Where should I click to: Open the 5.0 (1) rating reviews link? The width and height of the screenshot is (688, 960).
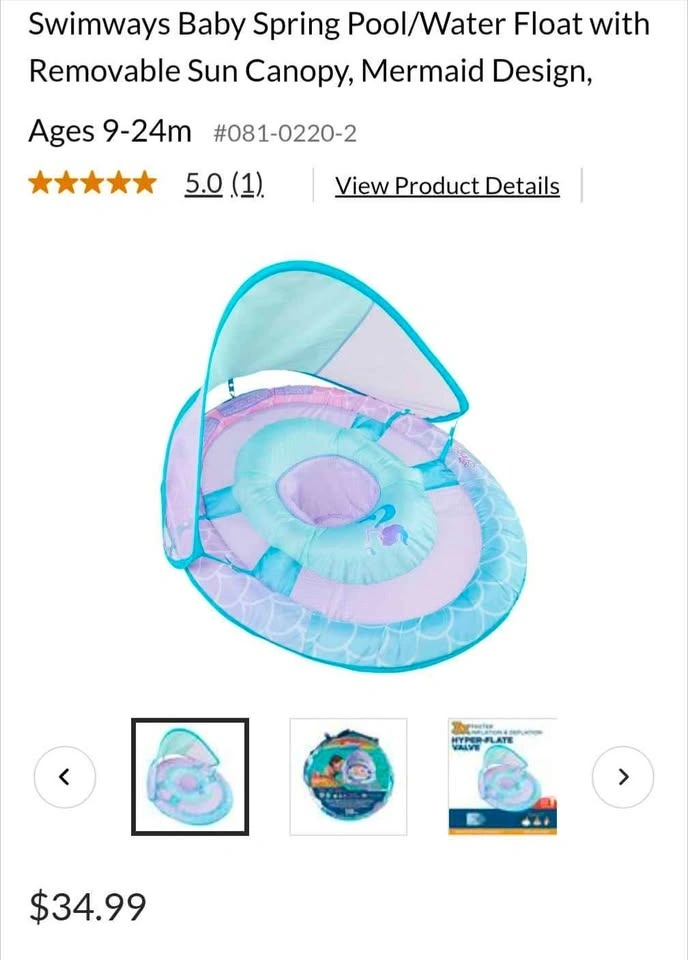(225, 184)
